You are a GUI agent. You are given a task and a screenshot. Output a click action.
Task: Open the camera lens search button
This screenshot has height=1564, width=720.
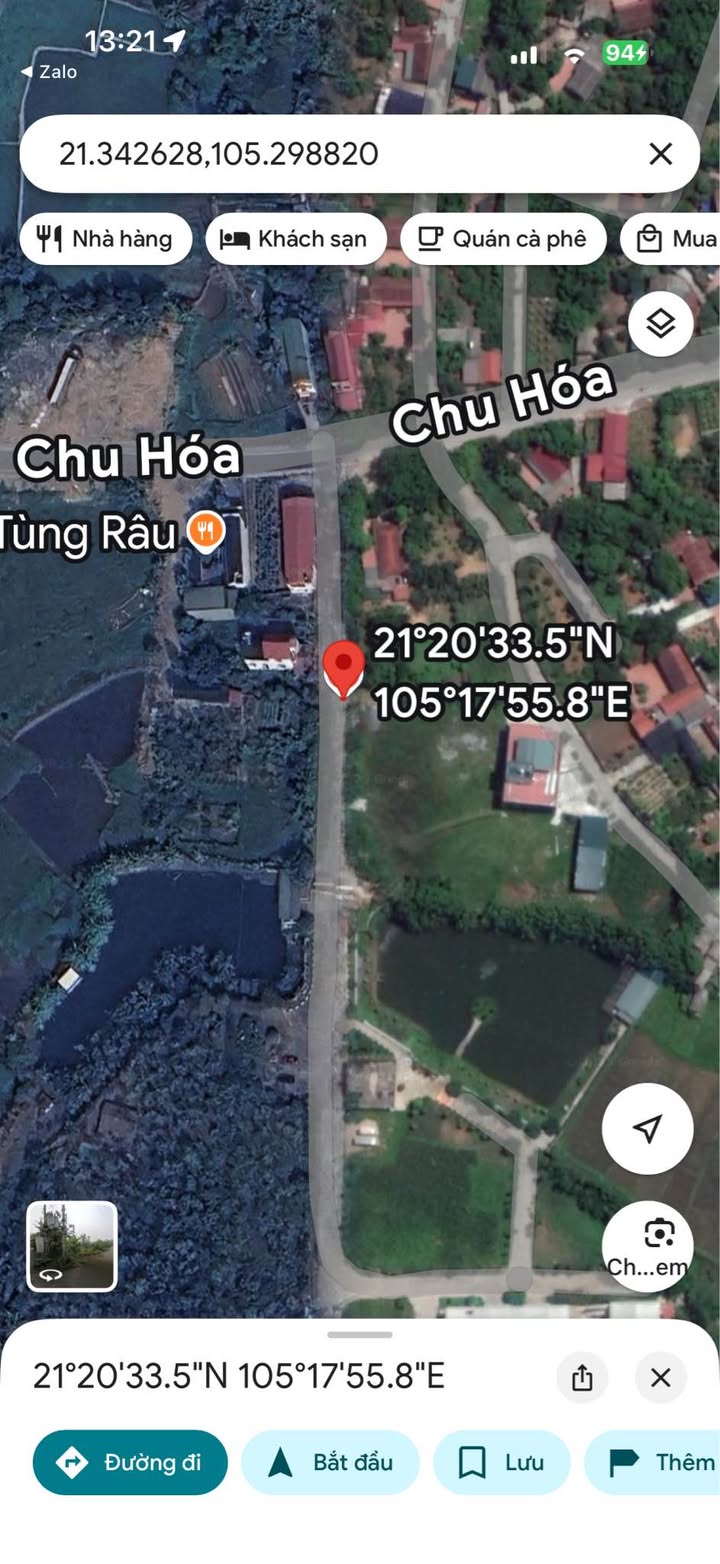point(647,1246)
